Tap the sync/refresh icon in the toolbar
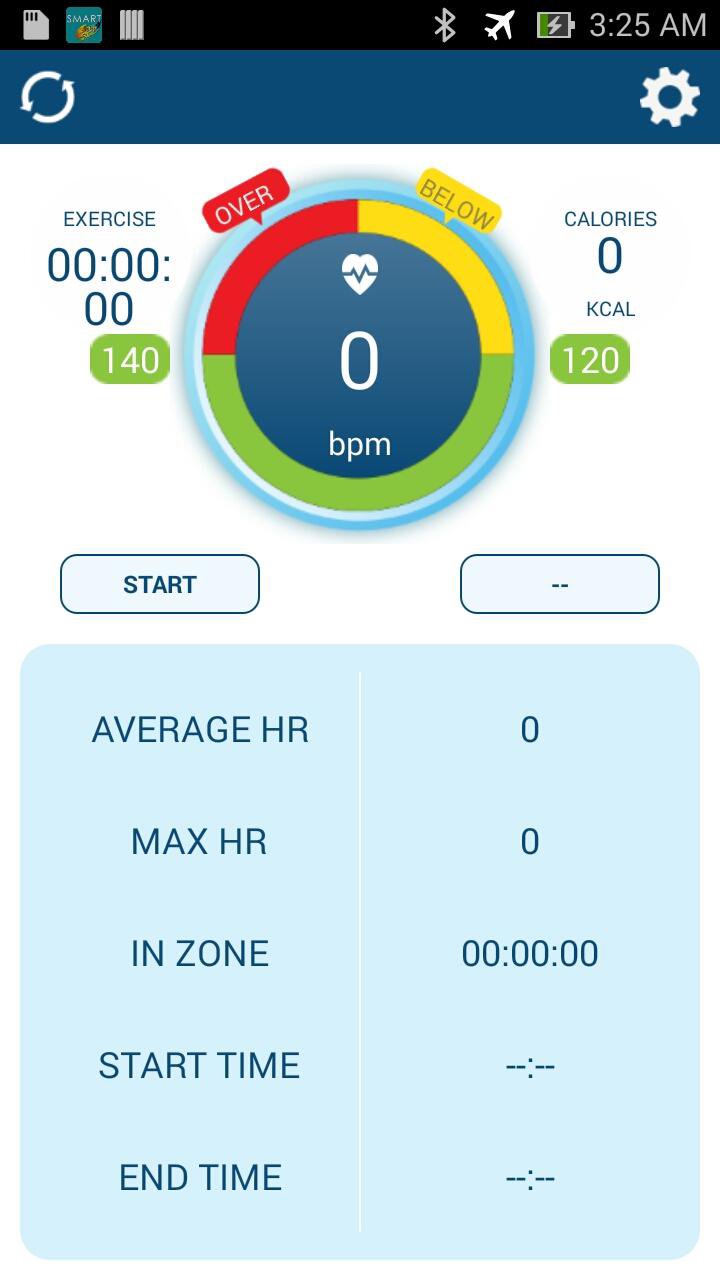Viewport: 720px width, 1280px height. click(46, 97)
